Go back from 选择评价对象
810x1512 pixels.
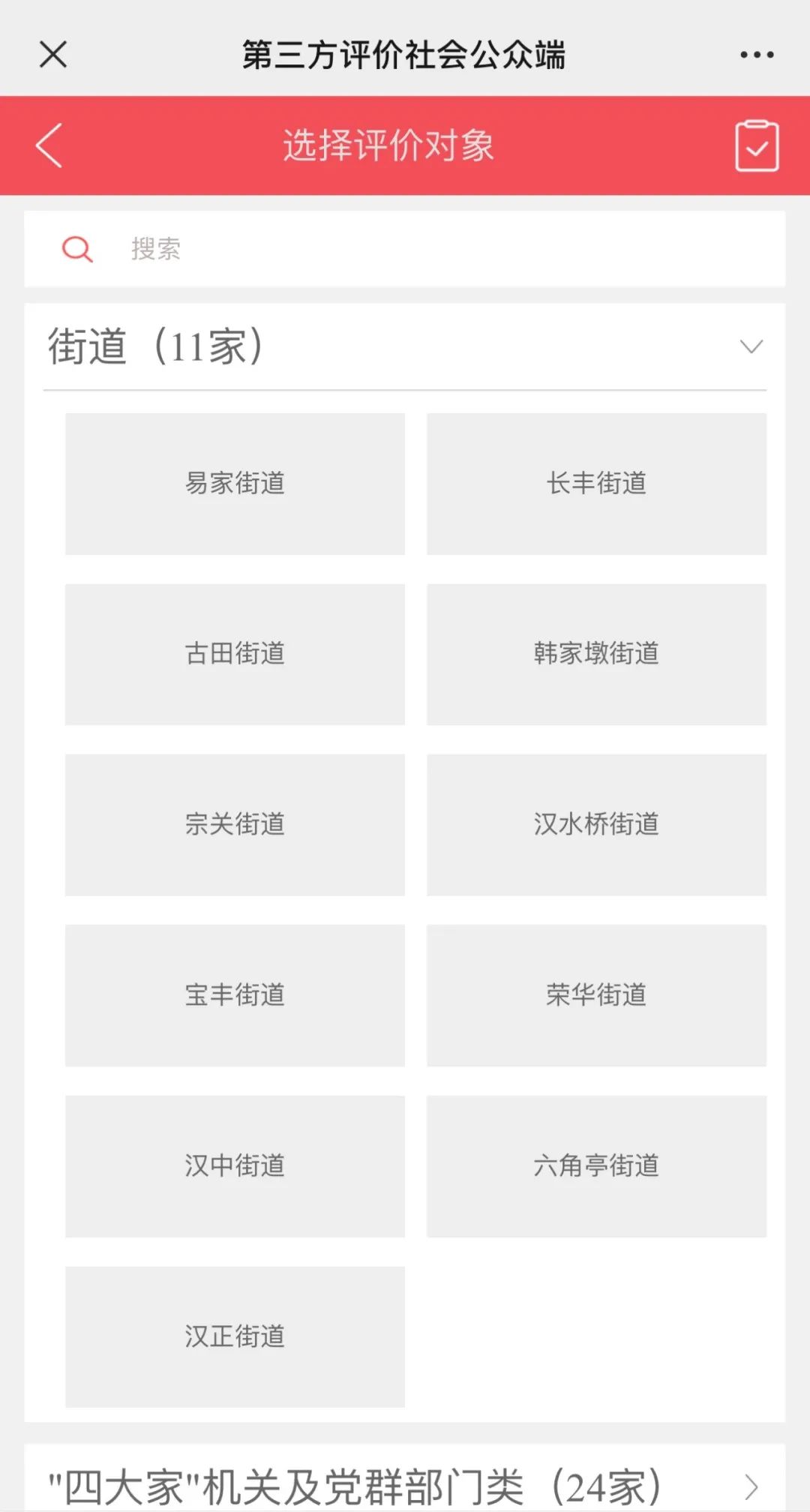pyautogui.click(x=49, y=145)
